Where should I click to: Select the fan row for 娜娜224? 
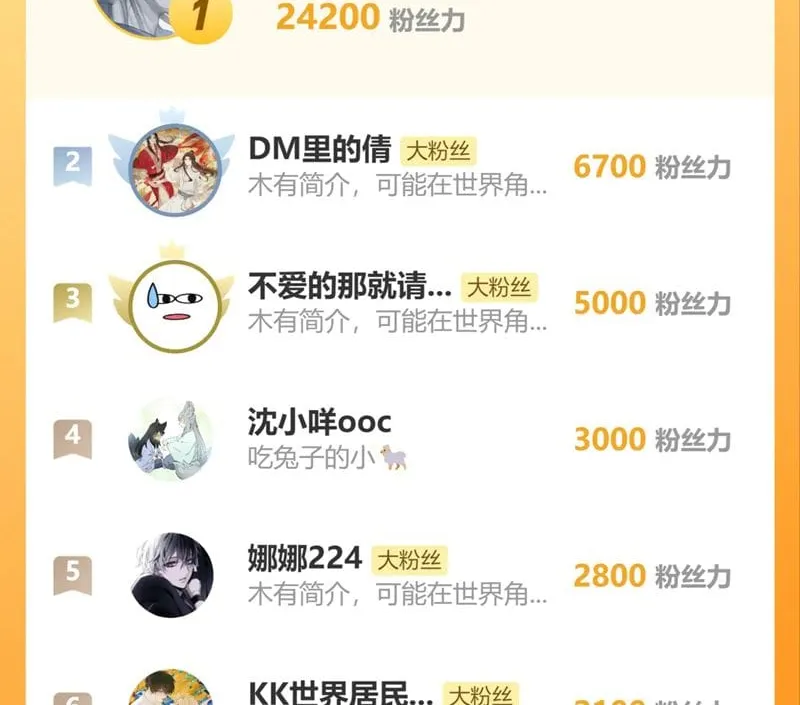click(304, 559)
